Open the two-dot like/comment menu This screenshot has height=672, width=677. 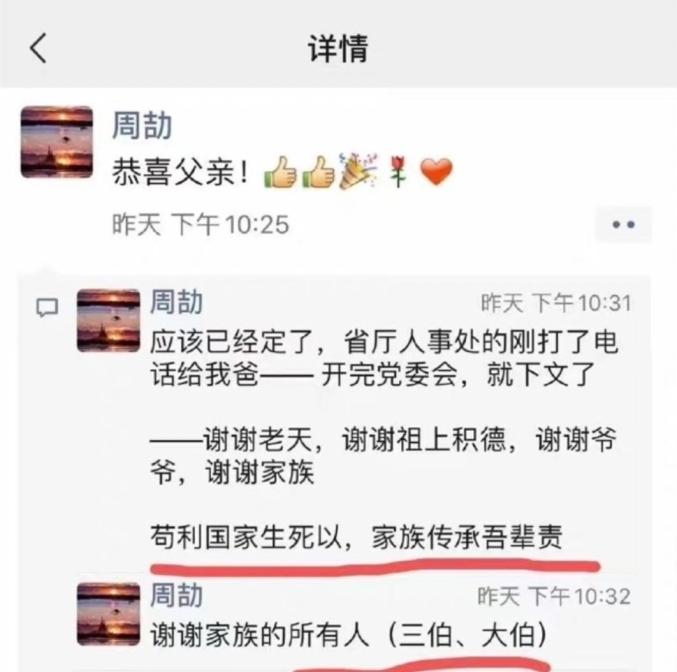coord(623,225)
